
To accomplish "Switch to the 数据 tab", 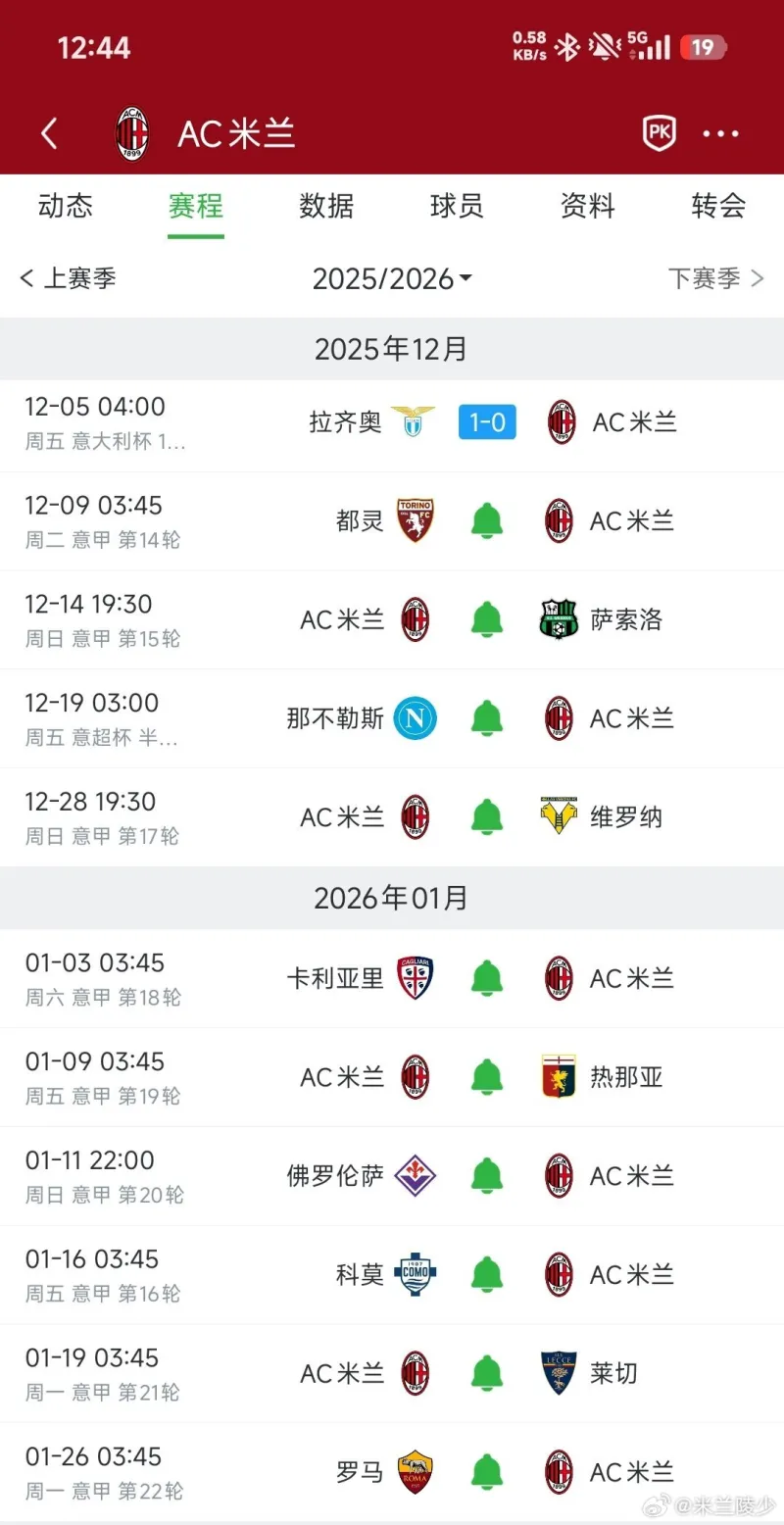I will (326, 206).
